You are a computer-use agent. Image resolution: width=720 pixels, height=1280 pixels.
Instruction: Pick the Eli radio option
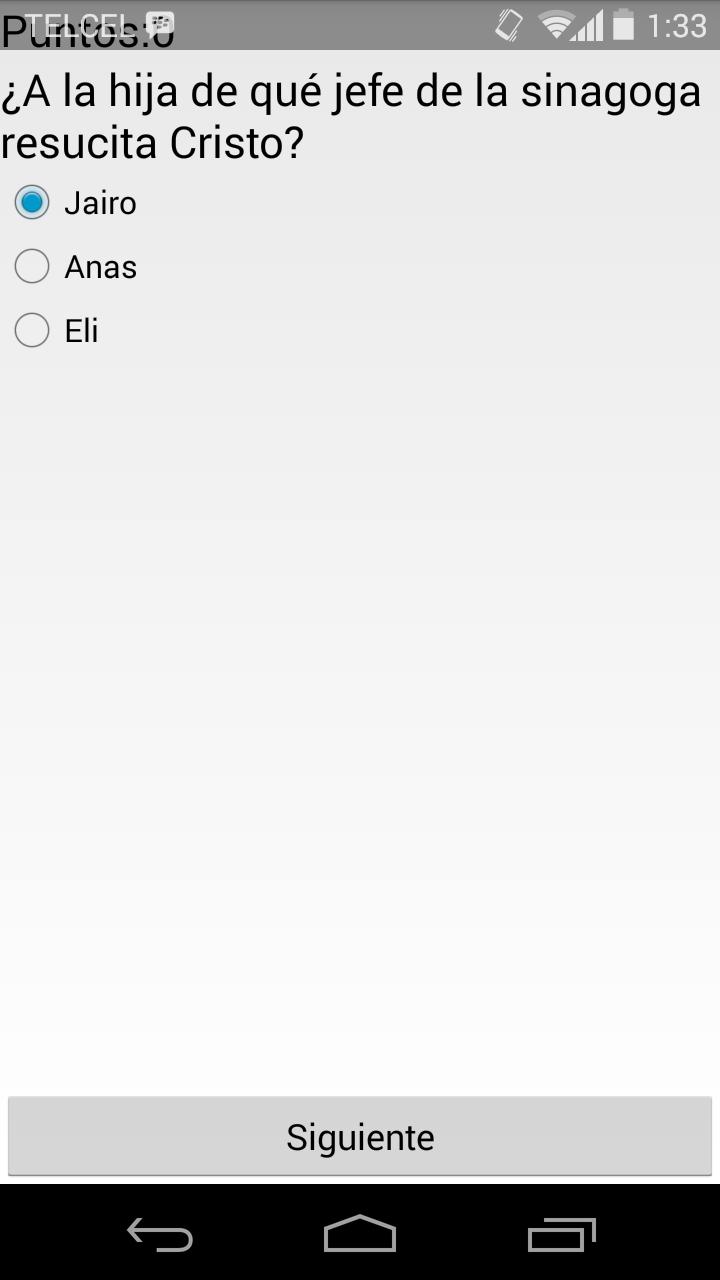[33, 331]
